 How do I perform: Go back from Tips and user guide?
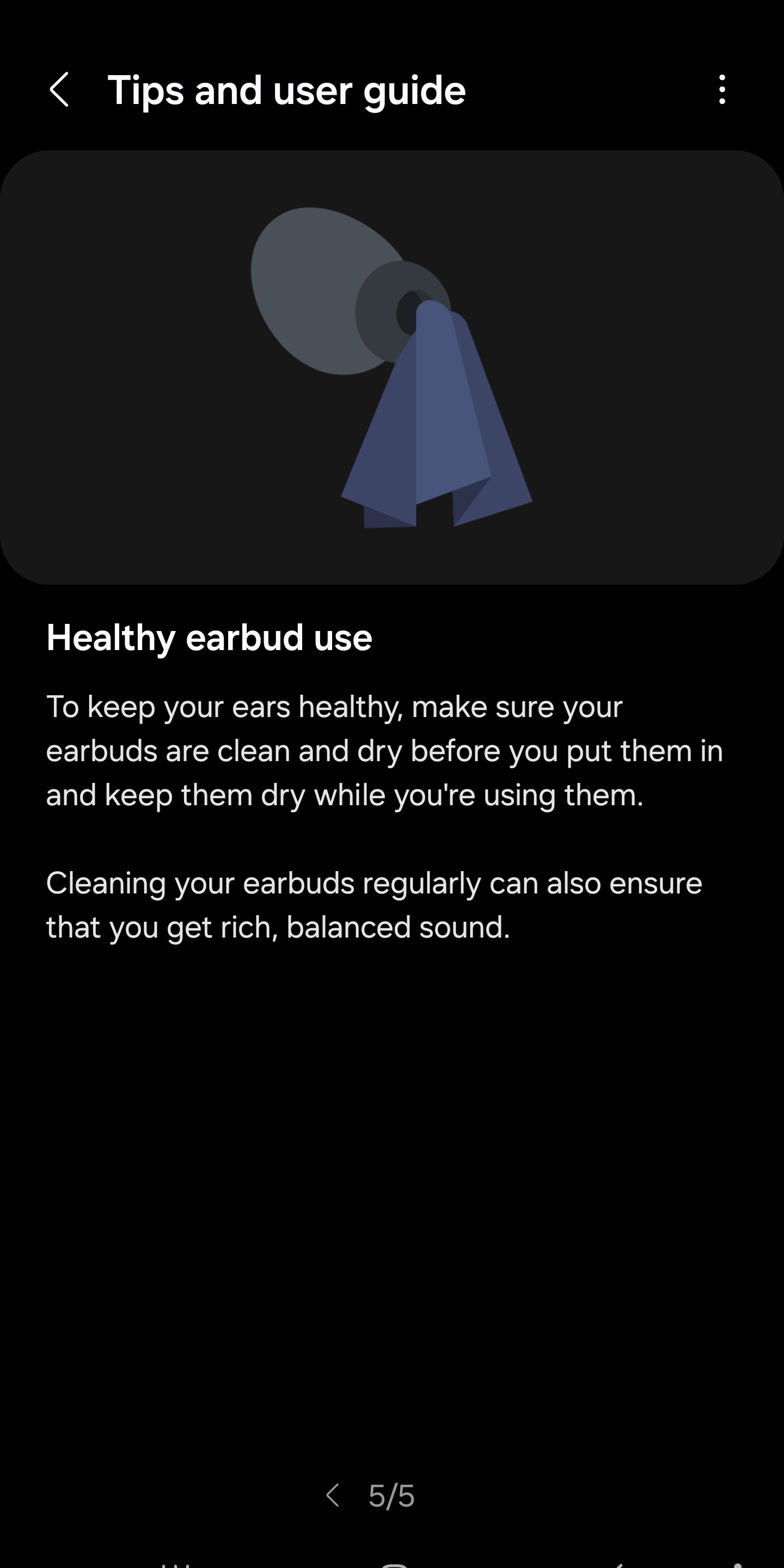[x=59, y=90]
